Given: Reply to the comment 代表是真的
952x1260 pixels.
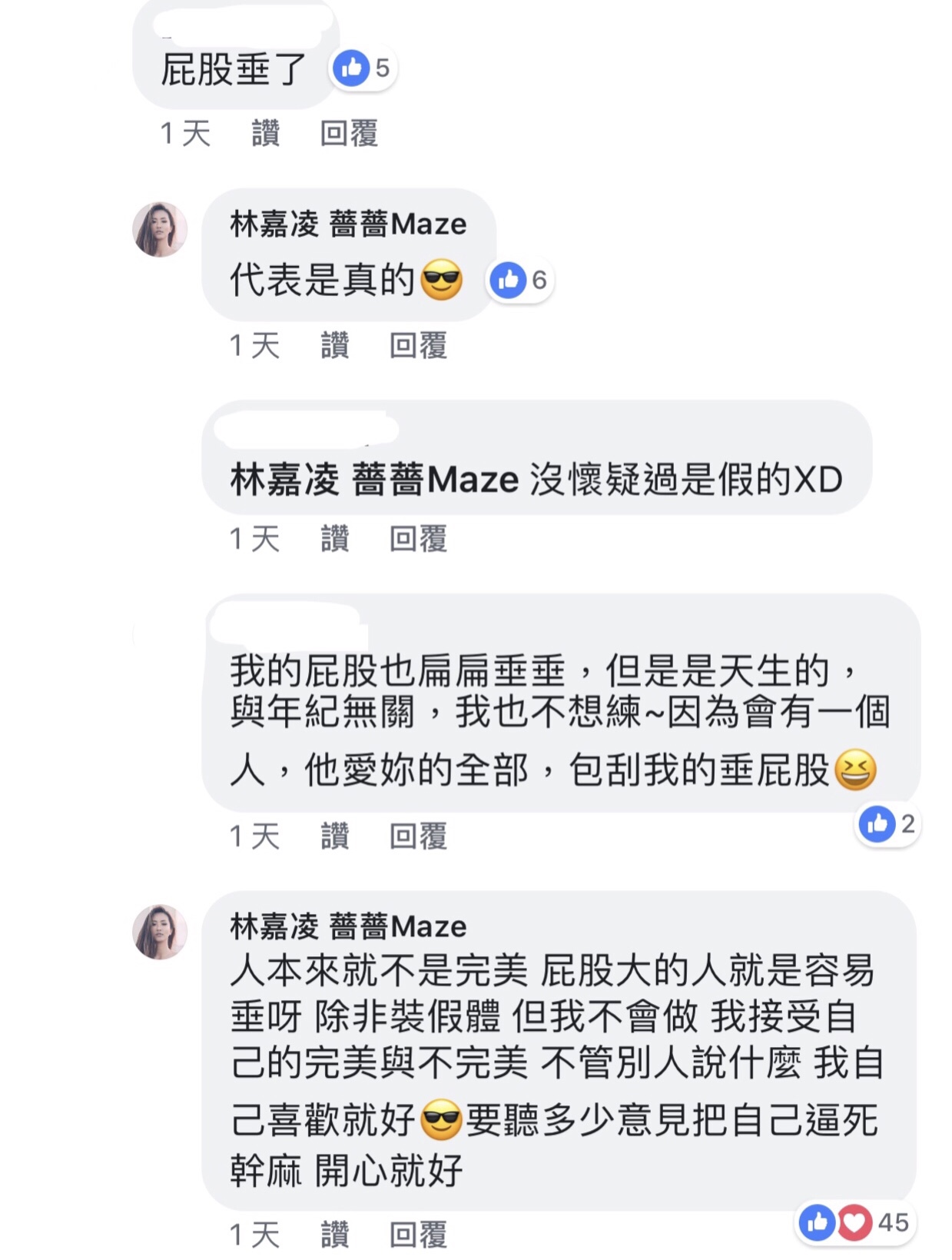Looking at the screenshot, I should pos(418,346).
